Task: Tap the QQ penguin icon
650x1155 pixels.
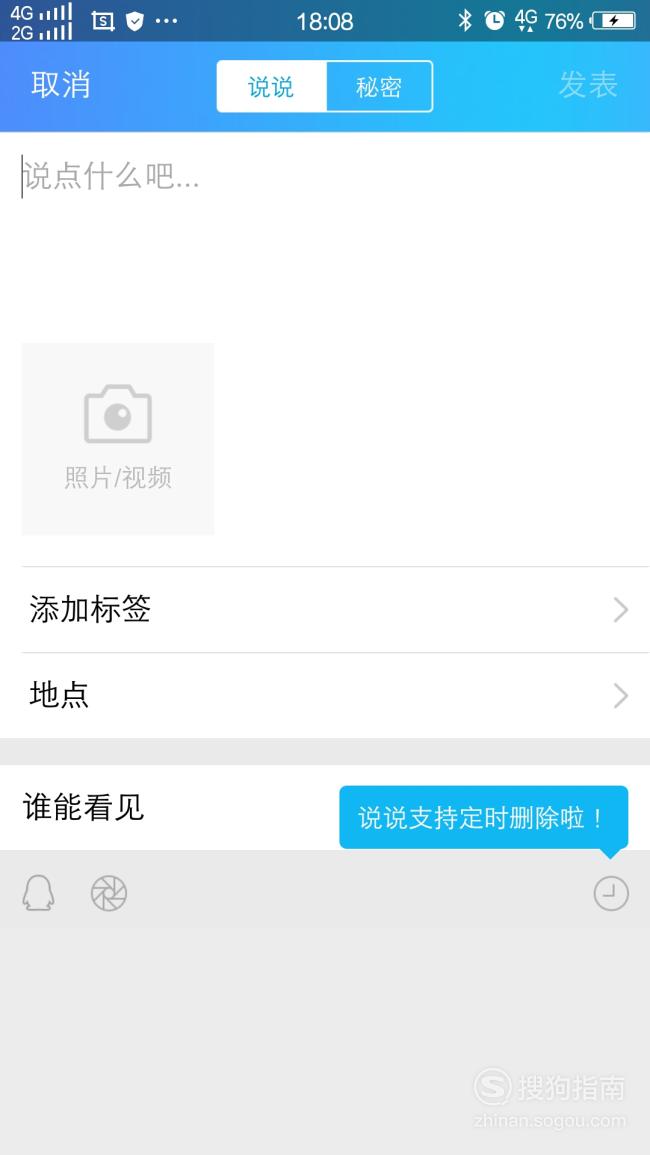Action: [38, 894]
